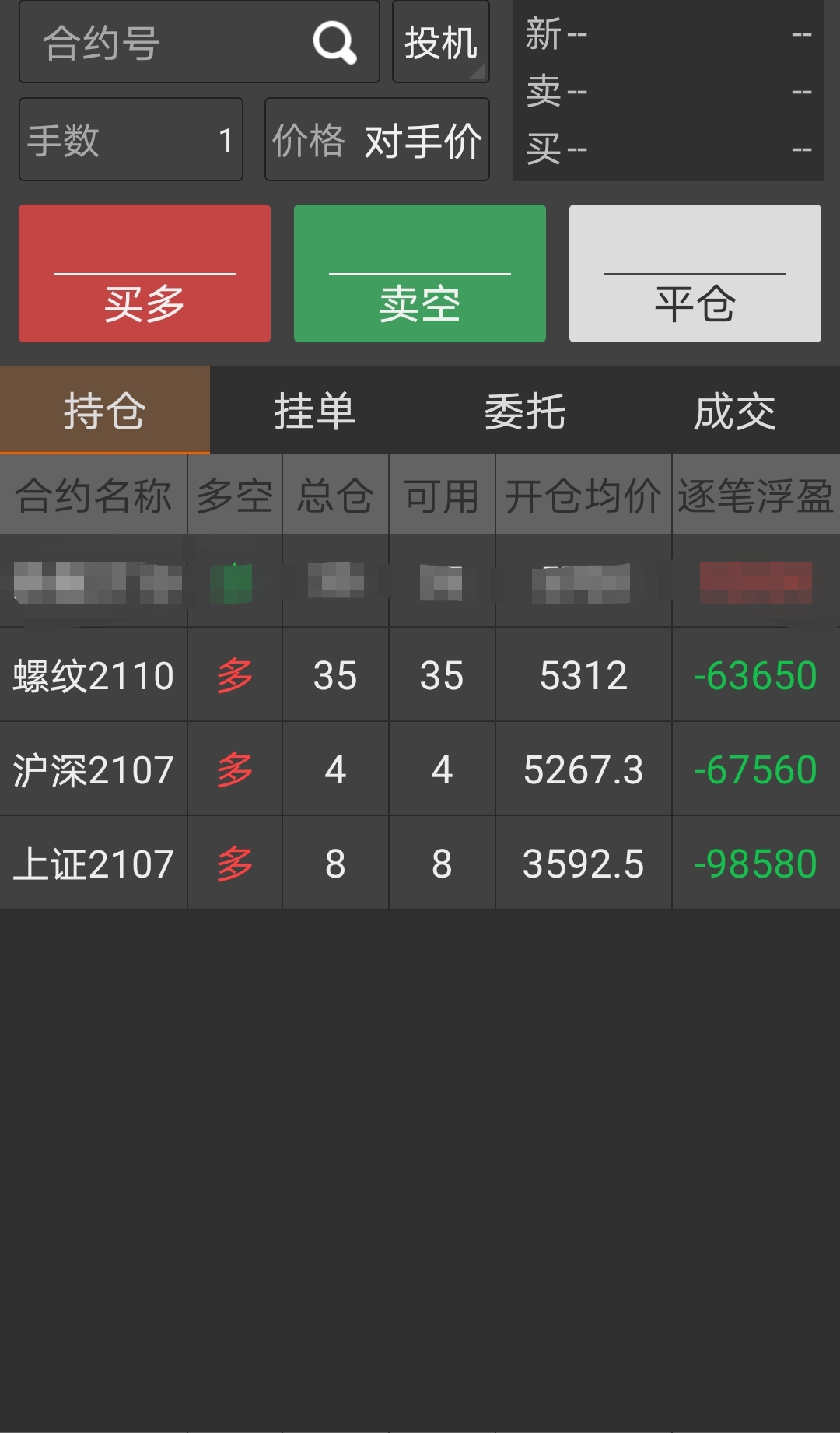
Task: Switch to the 持仓 positions tab
Action: (x=105, y=411)
